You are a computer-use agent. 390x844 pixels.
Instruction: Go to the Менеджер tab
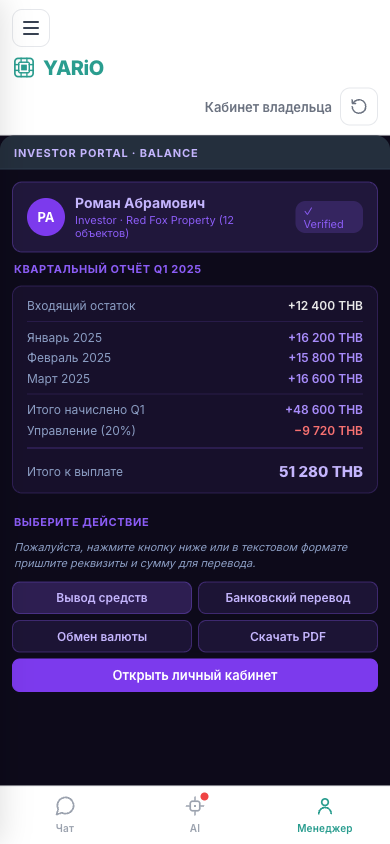(325, 814)
